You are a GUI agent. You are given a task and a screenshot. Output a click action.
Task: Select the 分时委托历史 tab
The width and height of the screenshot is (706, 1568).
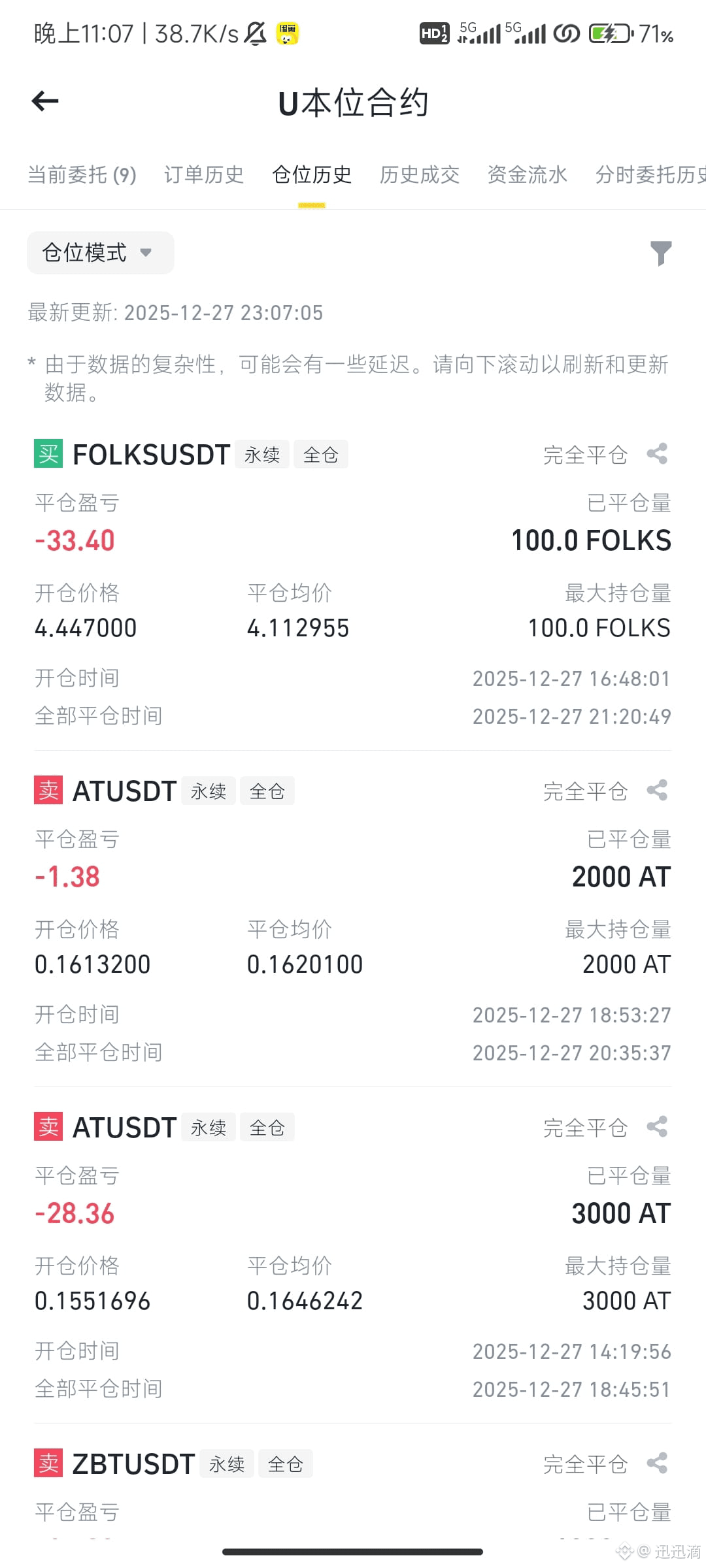coord(650,175)
